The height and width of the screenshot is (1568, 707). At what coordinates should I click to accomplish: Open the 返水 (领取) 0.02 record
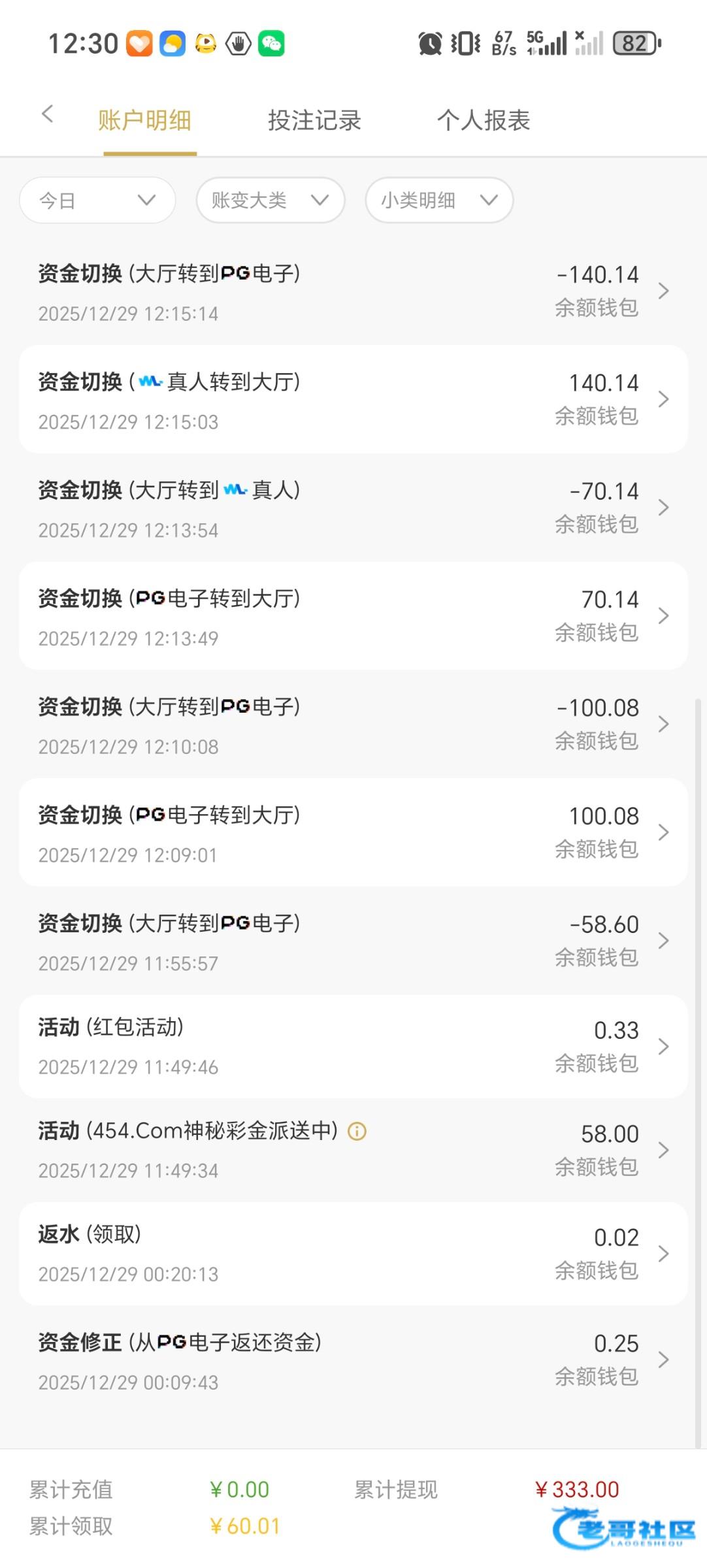click(353, 1254)
